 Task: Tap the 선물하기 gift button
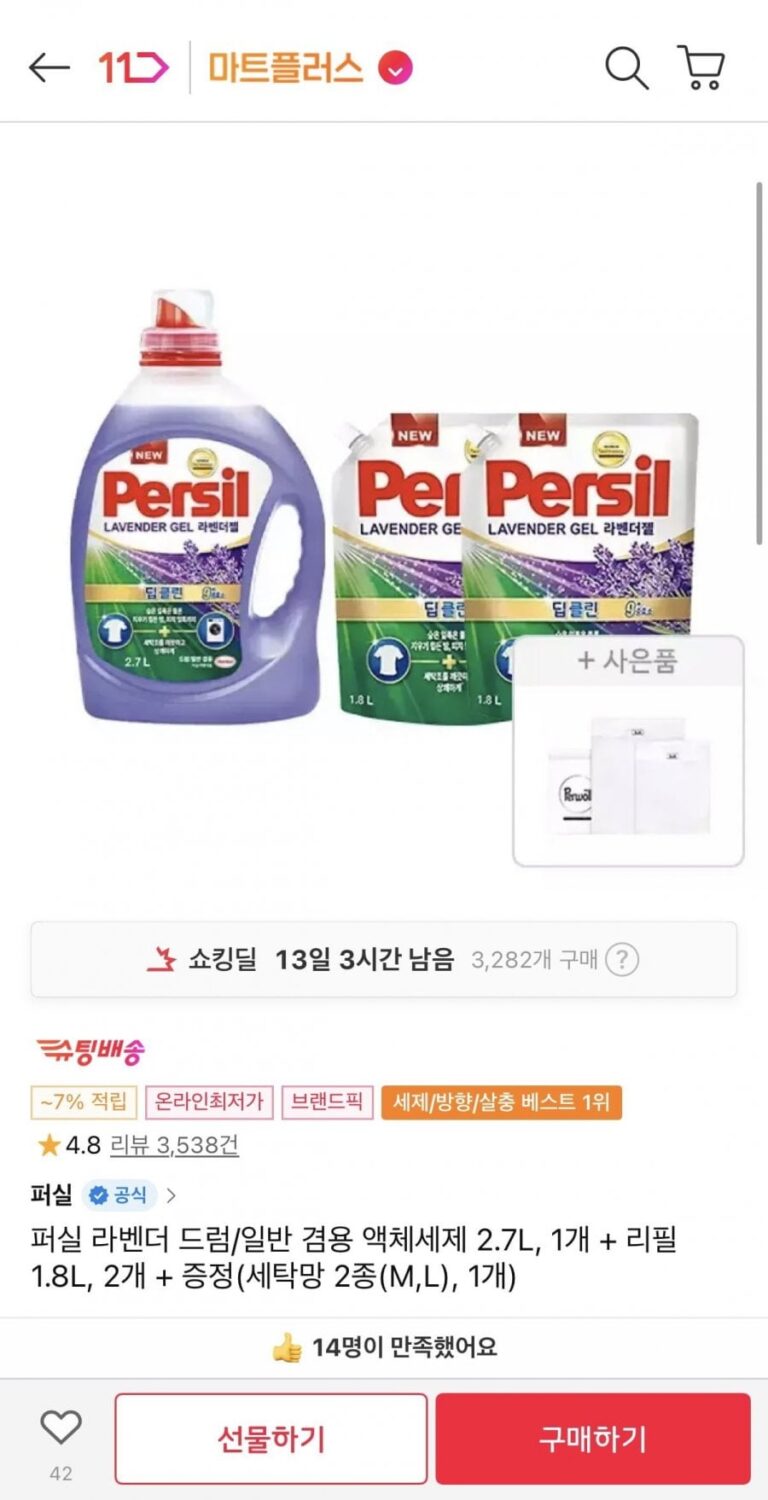tap(271, 1439)
